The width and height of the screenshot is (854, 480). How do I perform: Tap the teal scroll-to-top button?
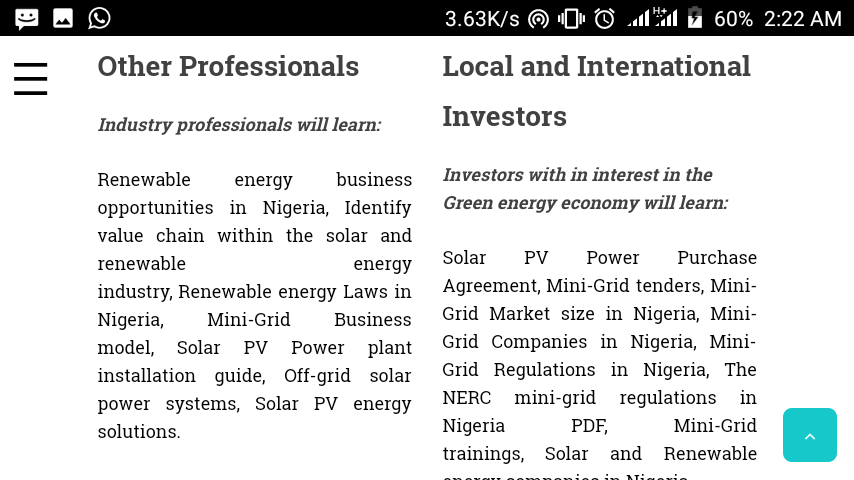click(809, 435)
